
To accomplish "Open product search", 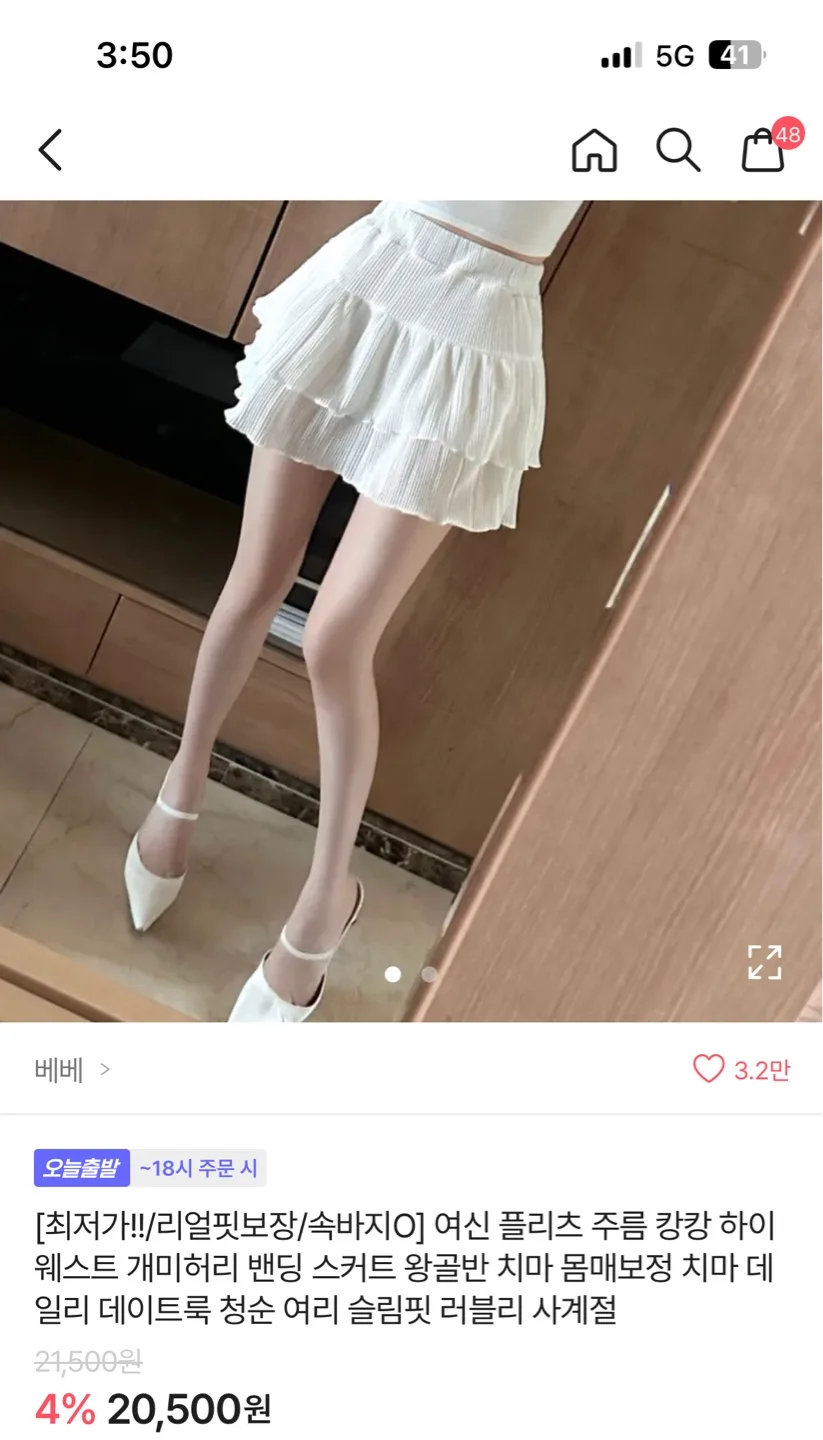I will point(678,150).
